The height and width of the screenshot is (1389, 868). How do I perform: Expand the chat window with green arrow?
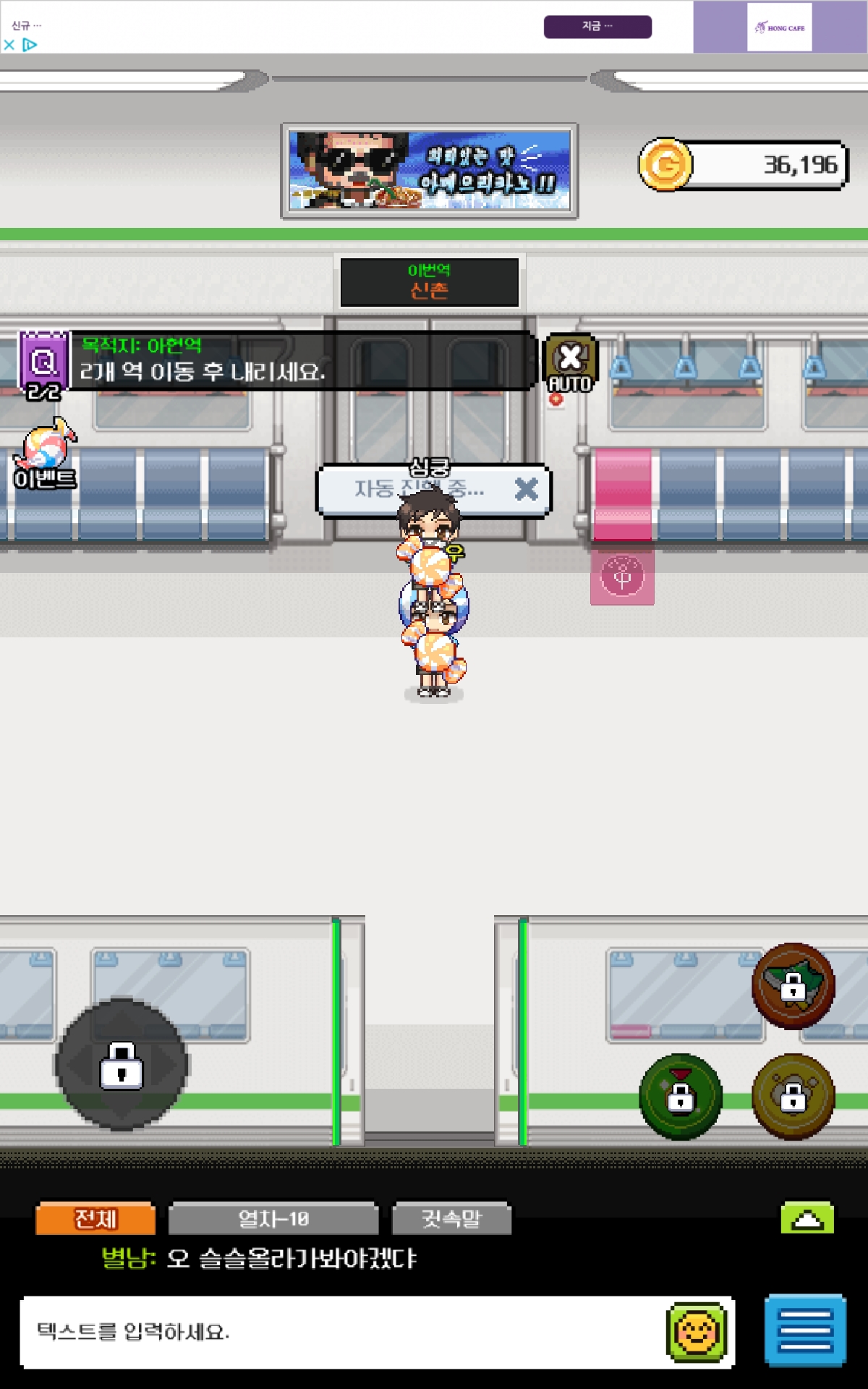pyautogui.click(x=807, y=1219)
